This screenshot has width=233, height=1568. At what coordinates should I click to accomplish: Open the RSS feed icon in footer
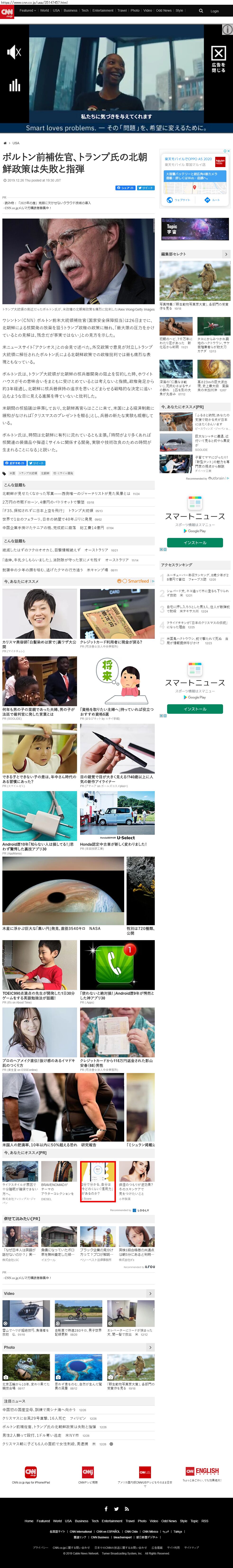point(127,1509)
